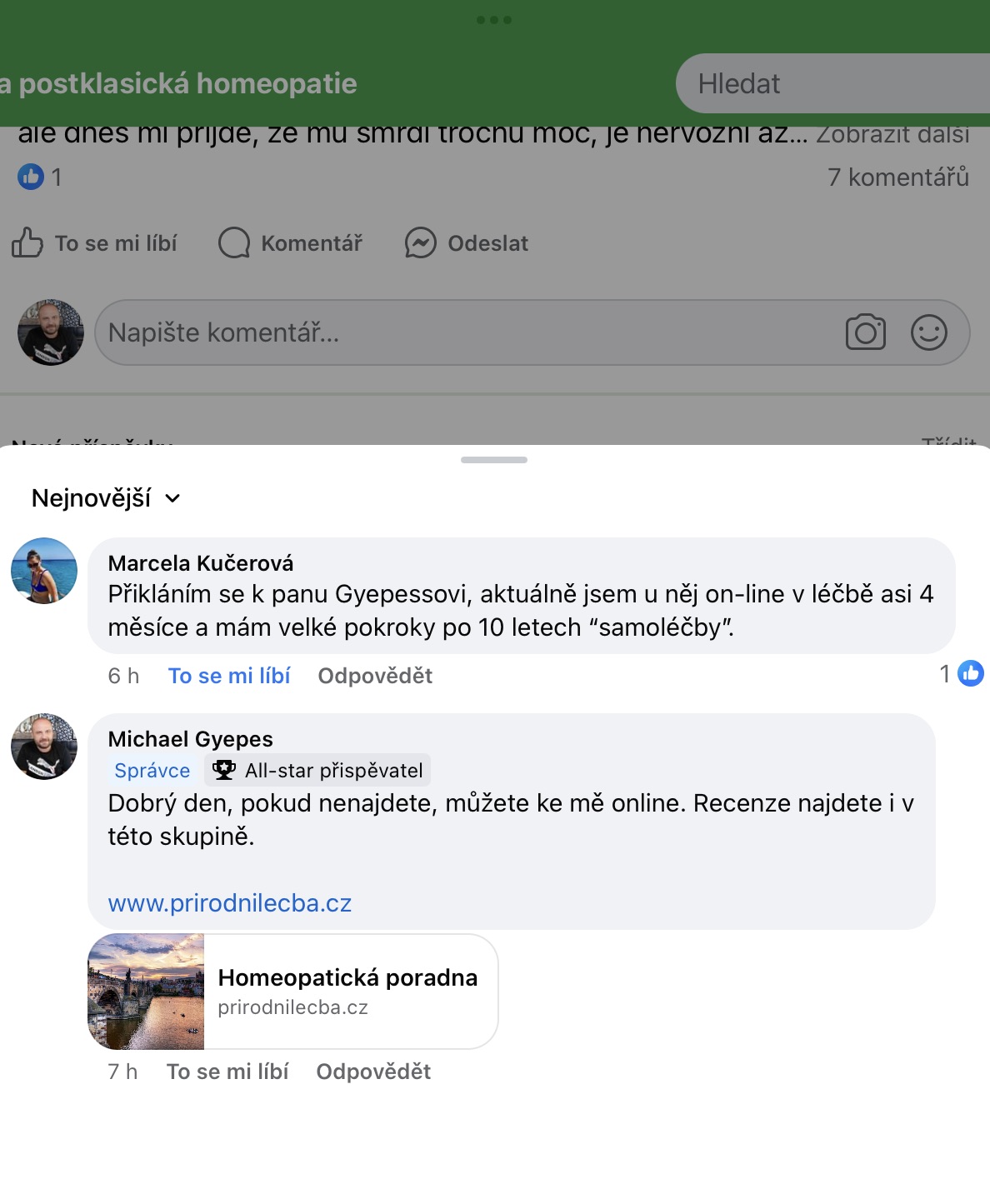
Task: See reactions on Marcela Kučerová's comment
Action: [962, 673]
